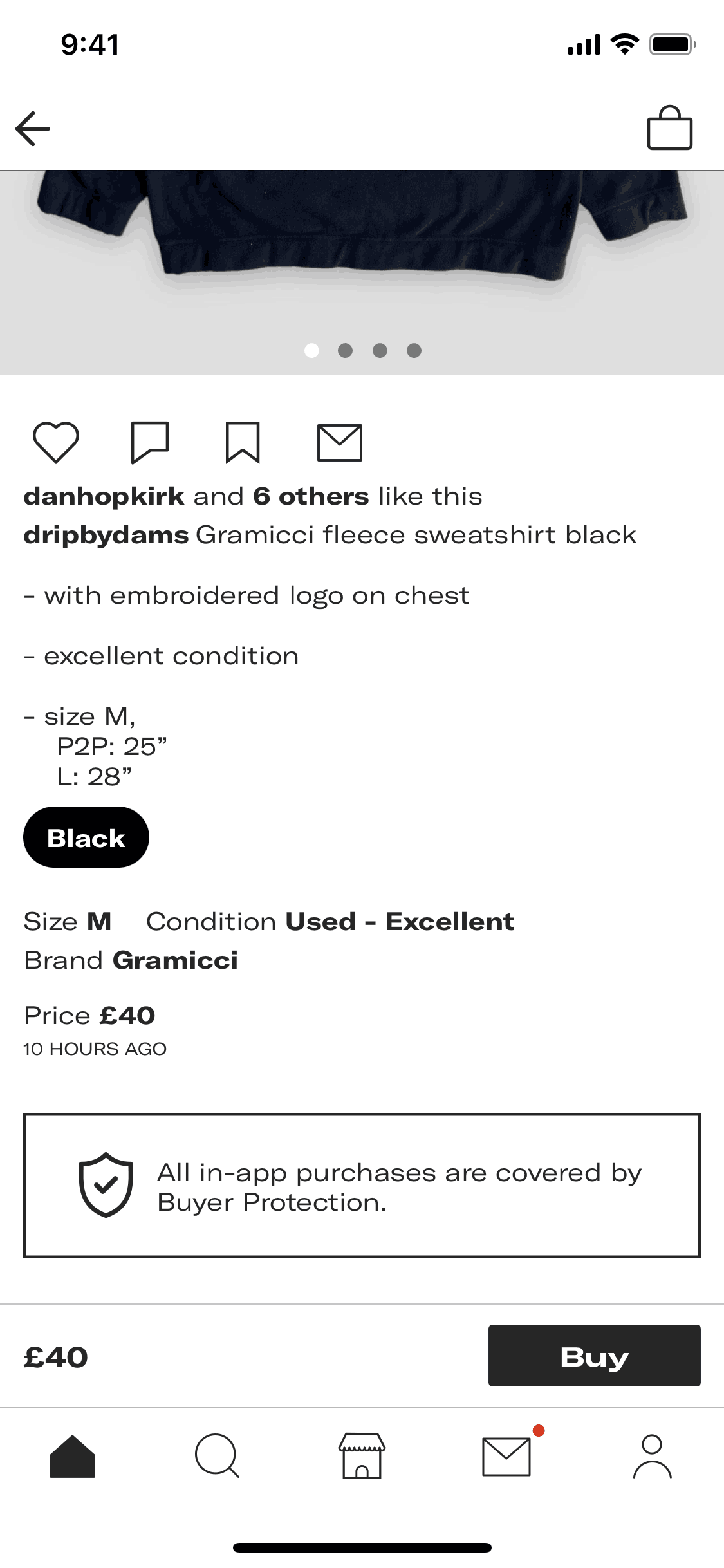Switch to the Home tab

pos(72,1456)
